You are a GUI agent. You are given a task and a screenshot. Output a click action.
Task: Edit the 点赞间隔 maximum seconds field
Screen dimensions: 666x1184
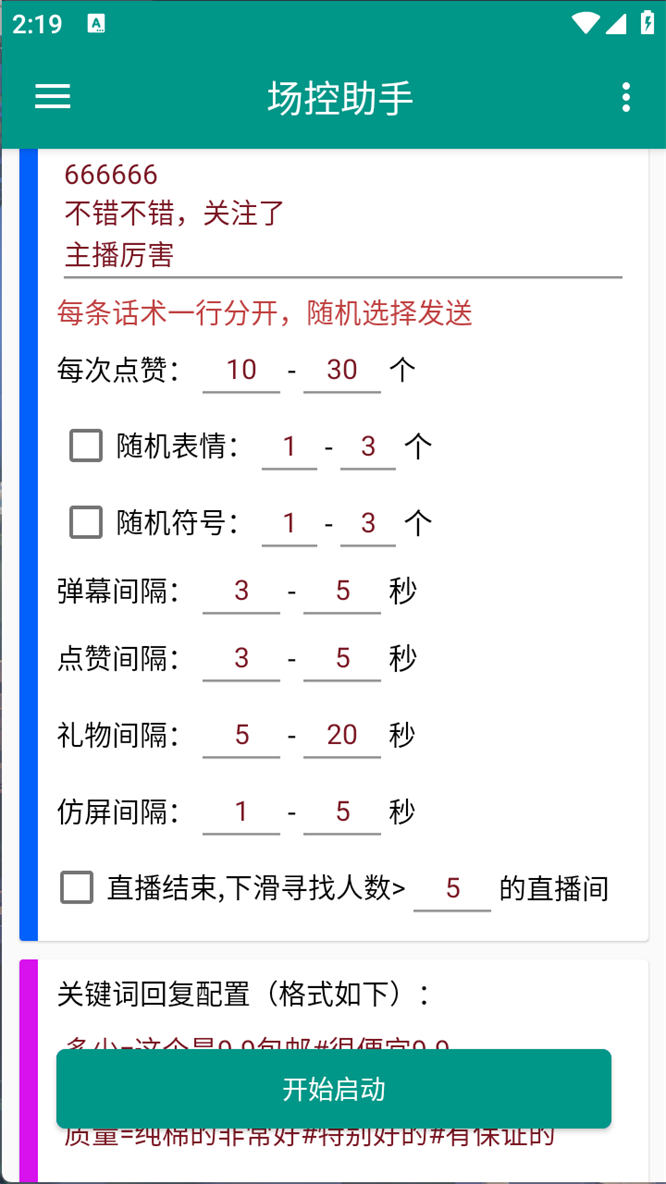click(342, 658)
